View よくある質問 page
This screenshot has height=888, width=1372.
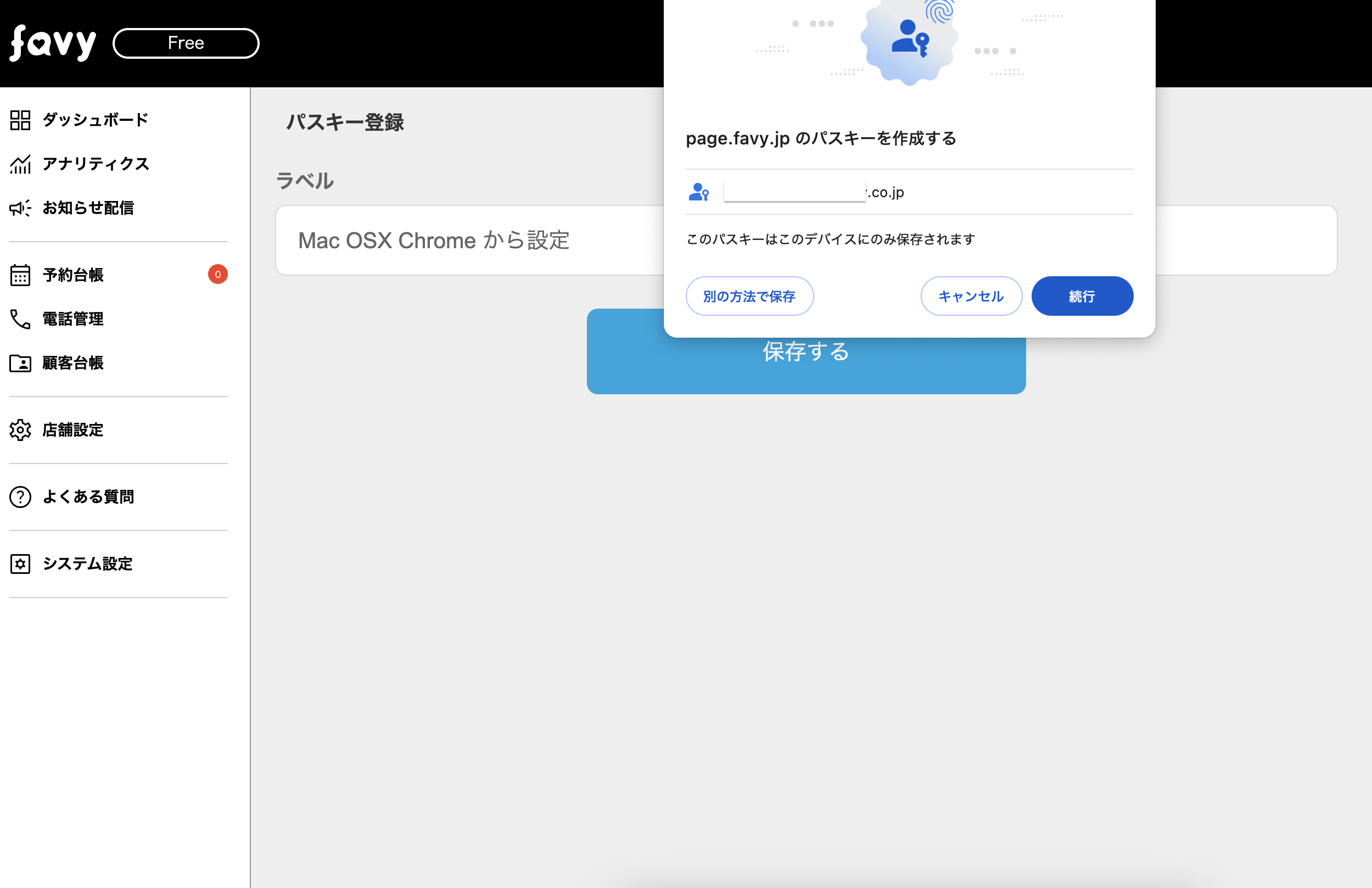click(88, 496)
